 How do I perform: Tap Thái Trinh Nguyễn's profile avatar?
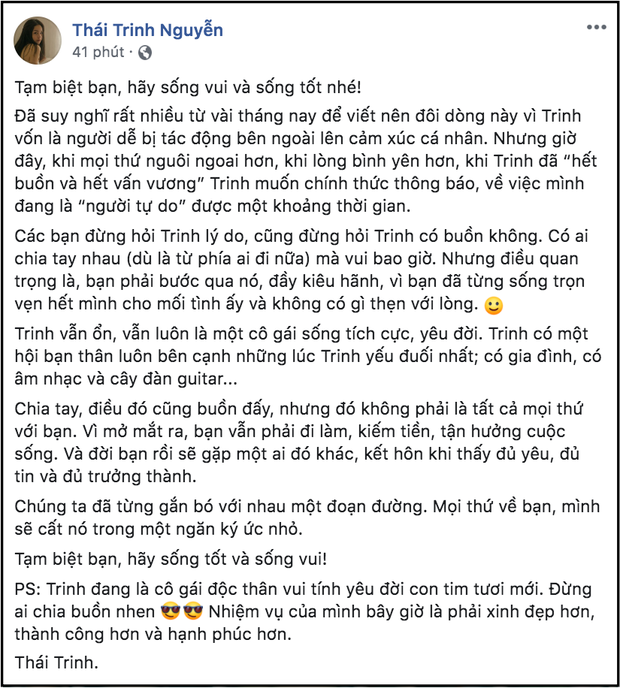(40, 40)
